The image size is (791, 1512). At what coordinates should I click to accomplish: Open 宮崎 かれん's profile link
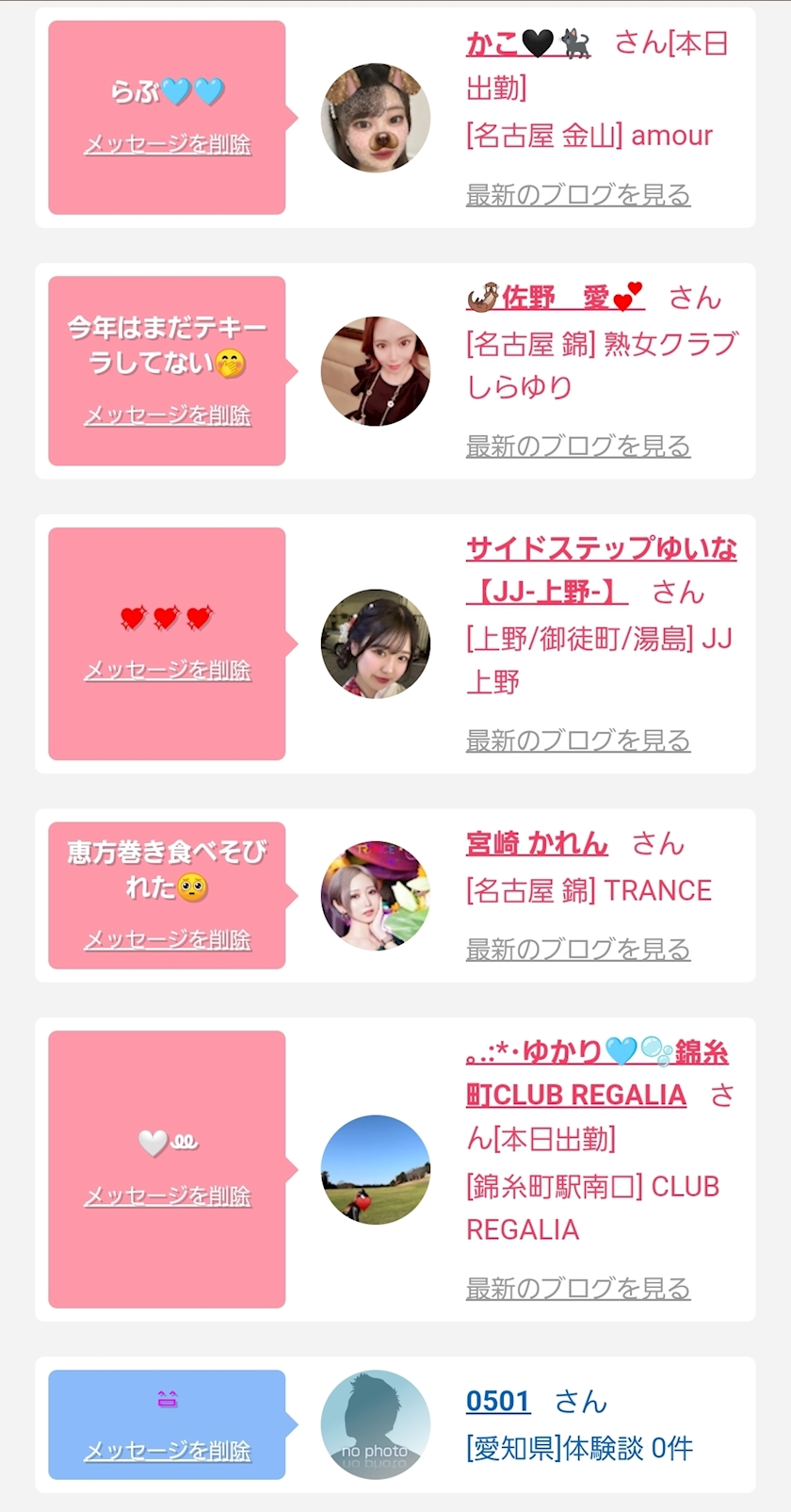tap(537, 842)
